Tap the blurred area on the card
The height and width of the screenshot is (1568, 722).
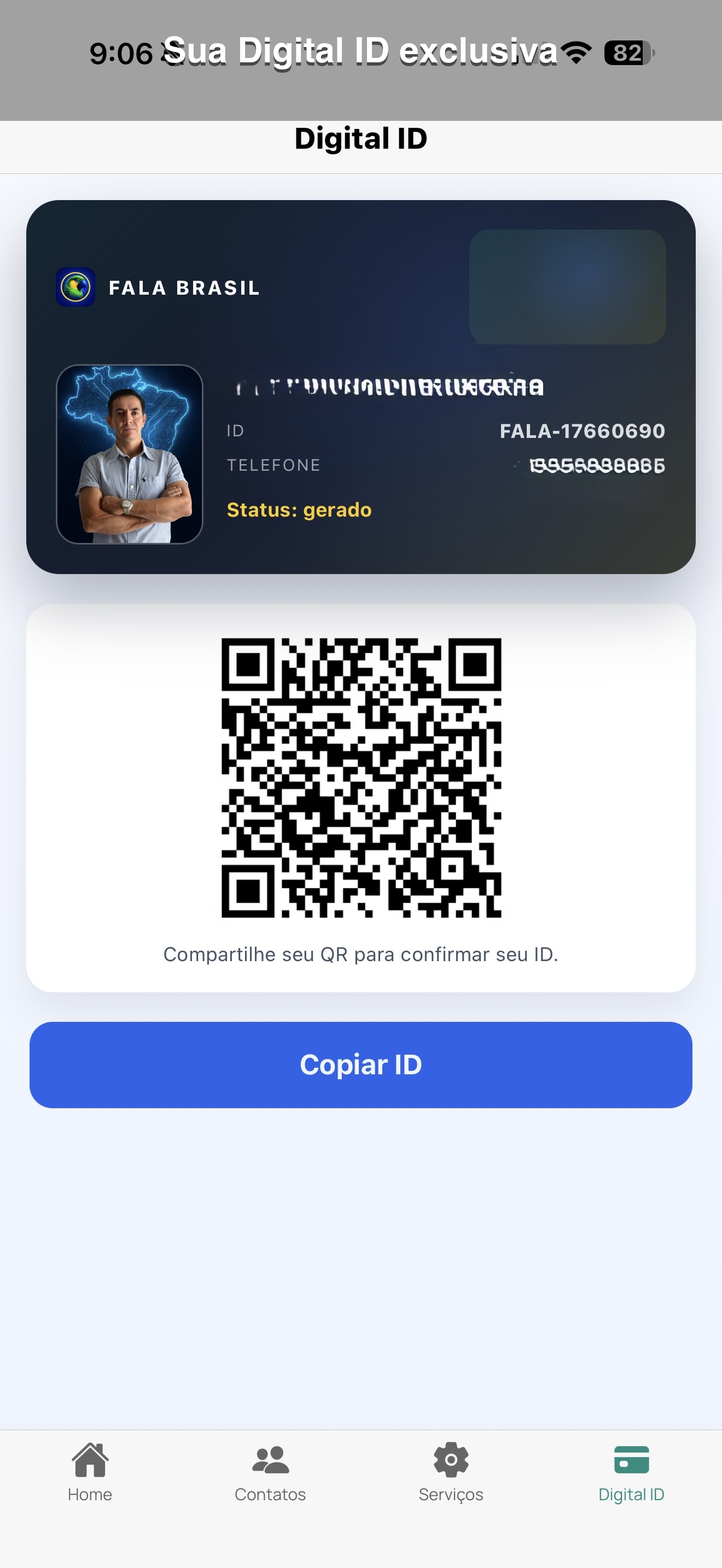(570, 285)
